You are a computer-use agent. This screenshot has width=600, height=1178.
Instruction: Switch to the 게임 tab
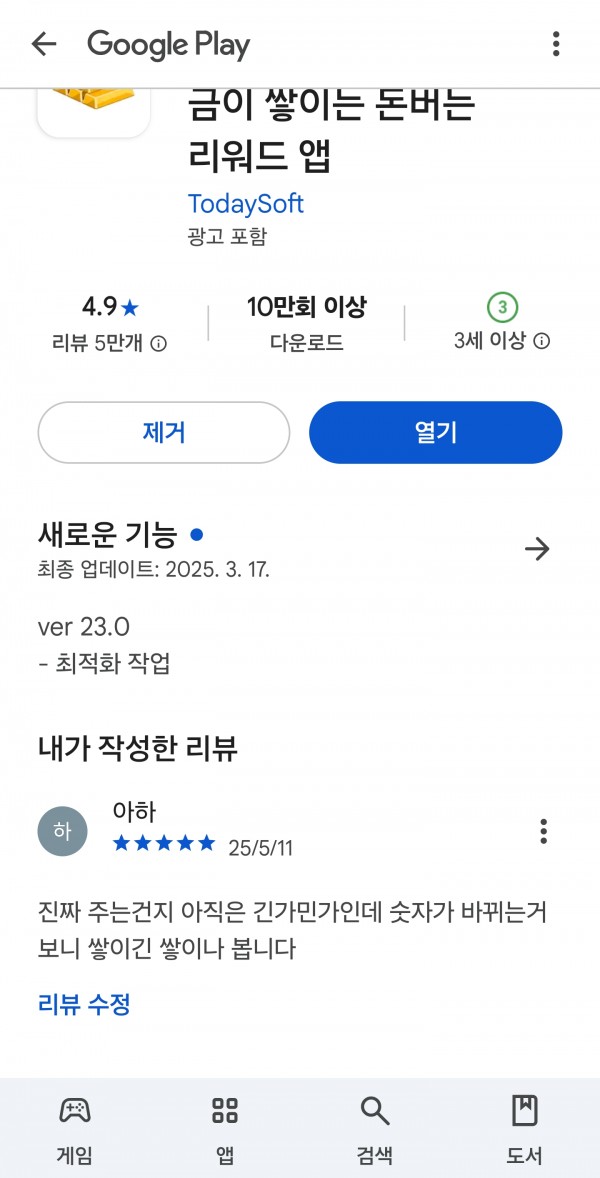point(75,1128)
